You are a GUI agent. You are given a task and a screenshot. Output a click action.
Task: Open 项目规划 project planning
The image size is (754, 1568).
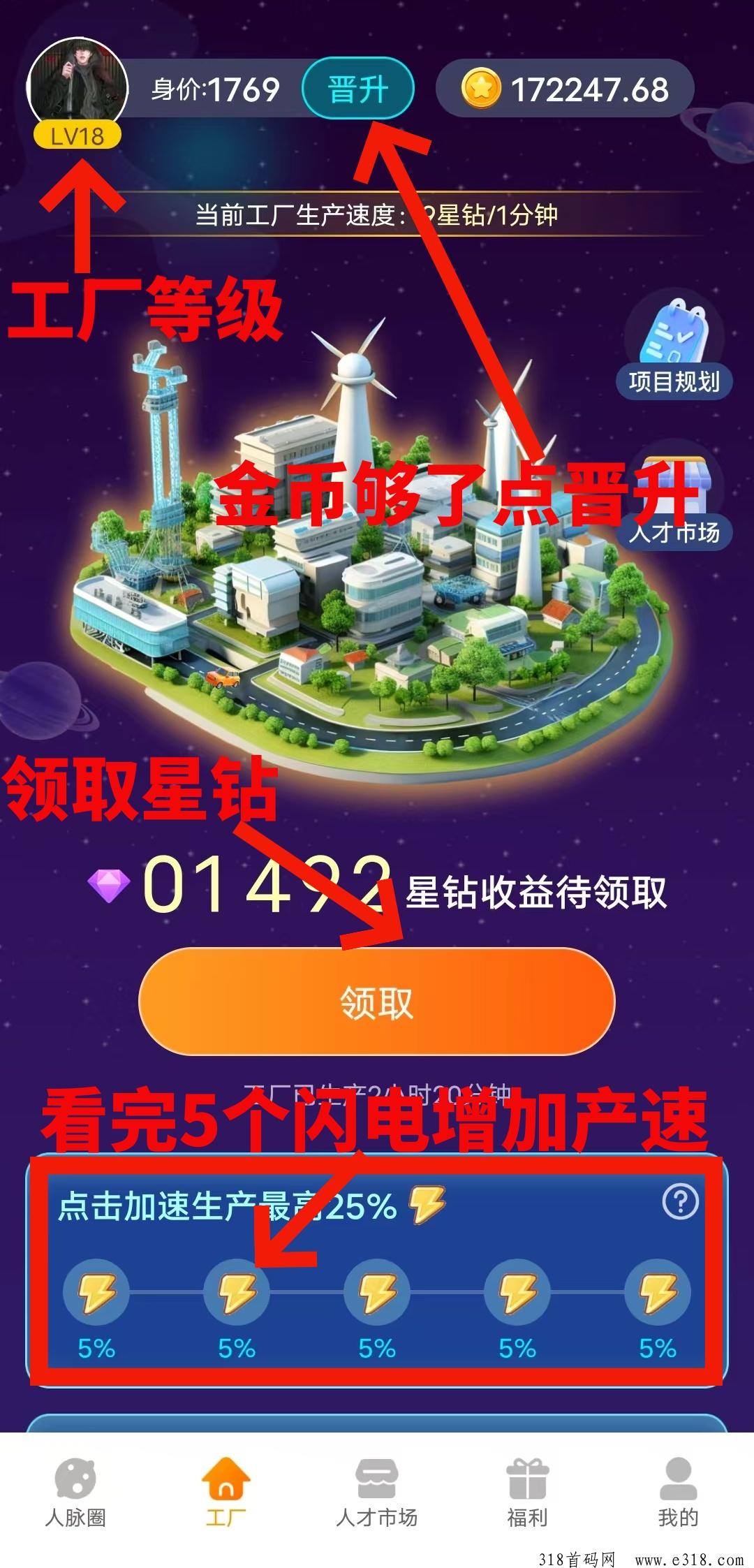click(674, 349)
